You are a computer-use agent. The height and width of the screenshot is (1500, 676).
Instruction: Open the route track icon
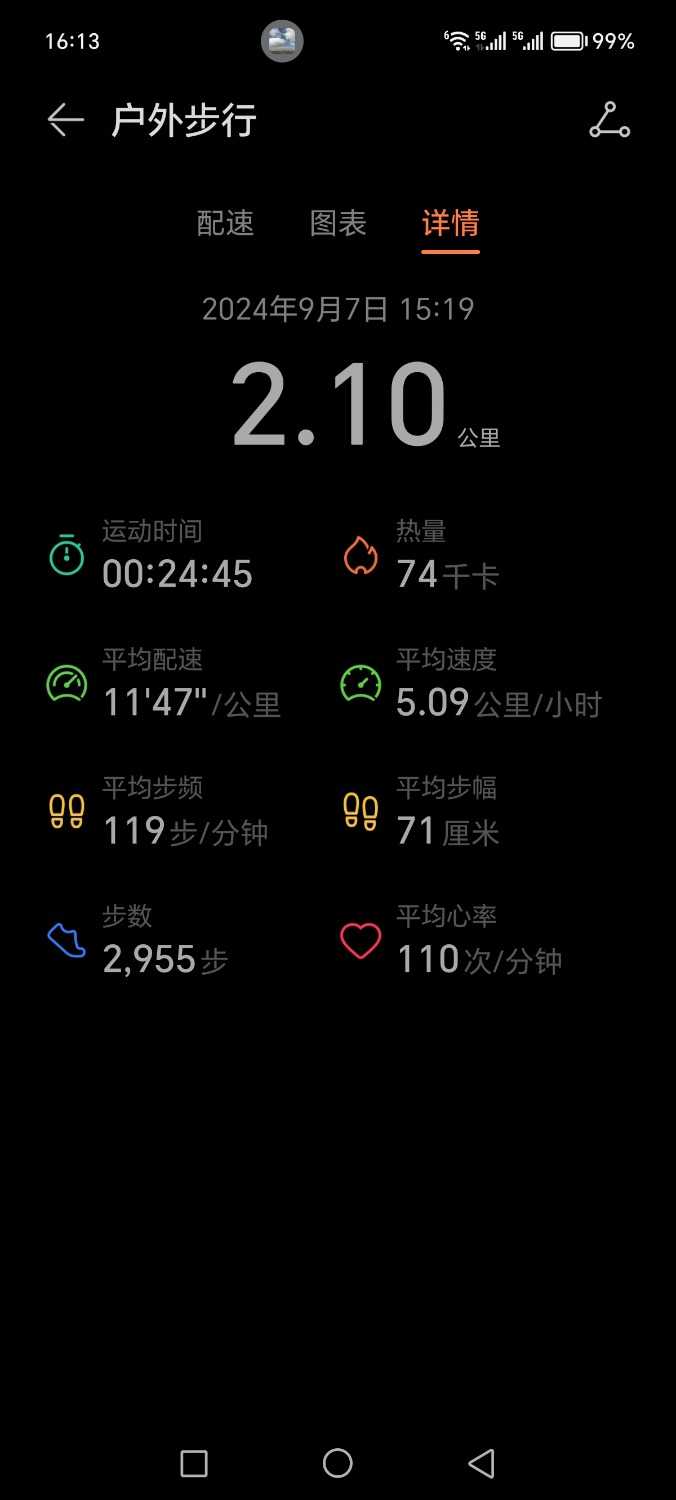609,121
